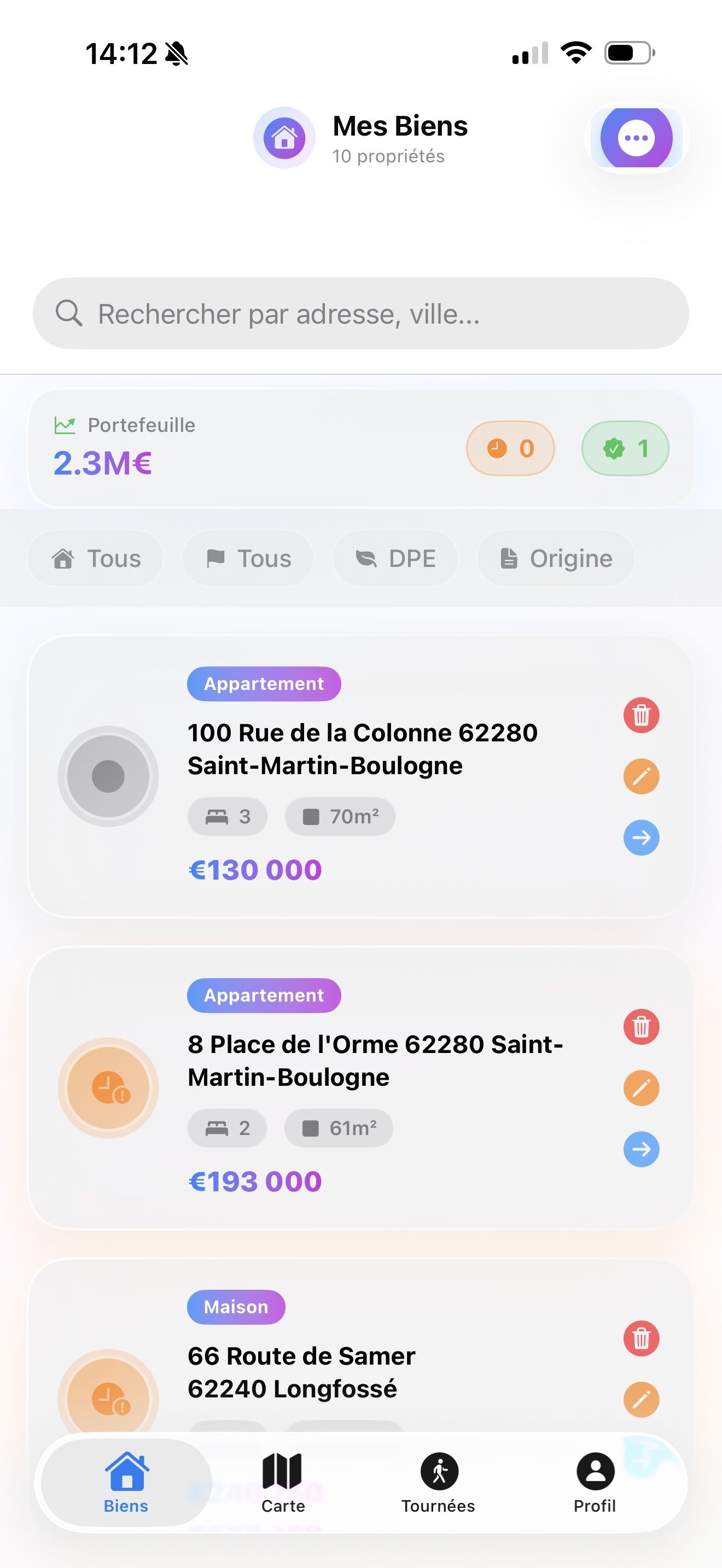Delete the 100 Rue de la Colonne property

pyautogui.click(x=641, y=715)
